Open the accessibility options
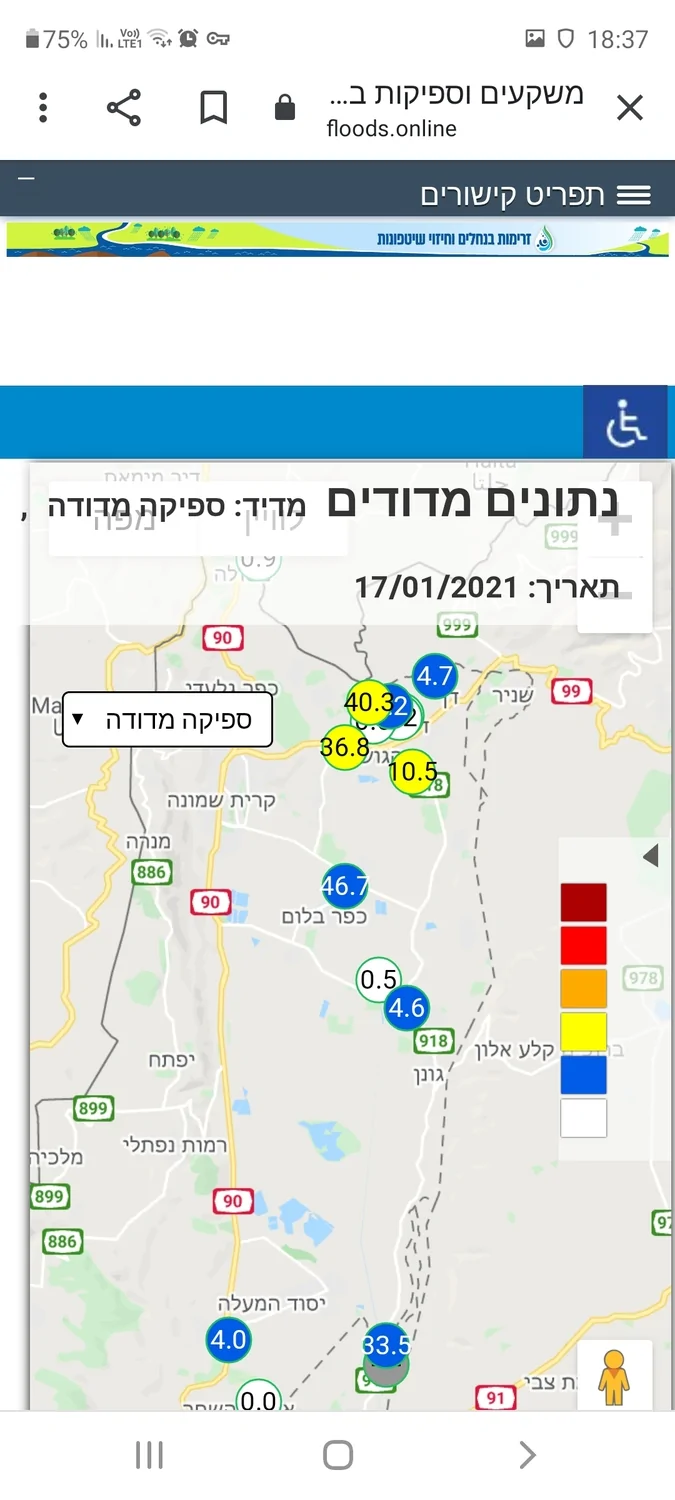Screen dimensions: 675x1500 pyautogui.click(x=626, y=423)
